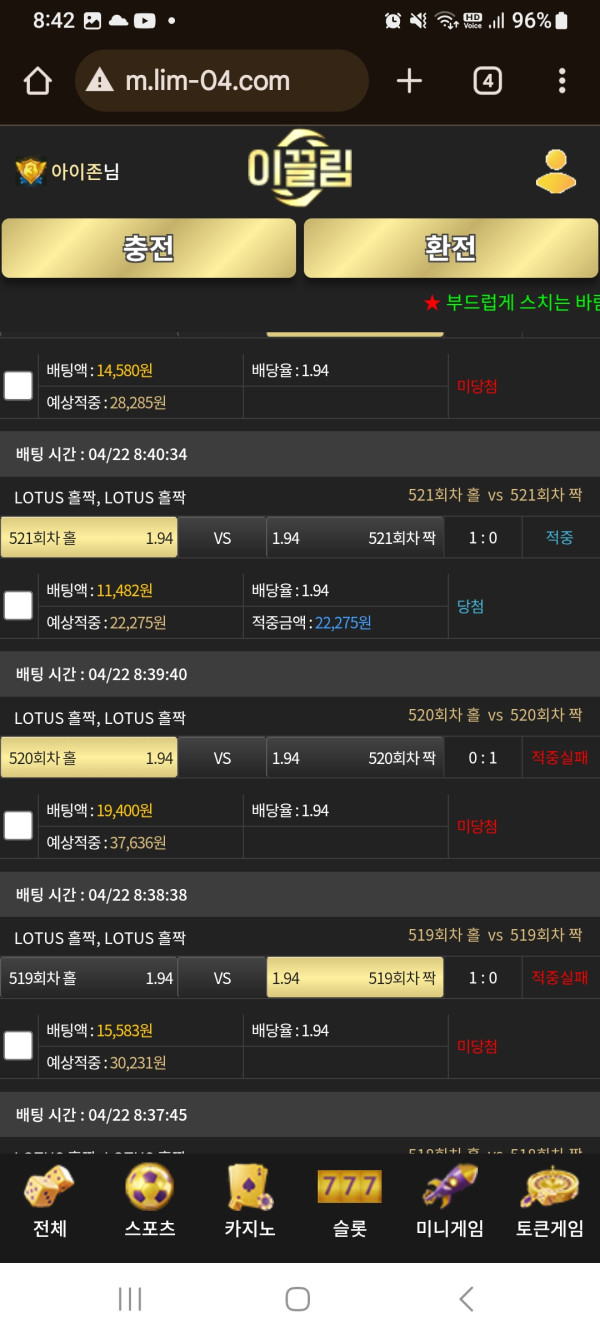Switch to the 전체 tab
This screenshot has width=600, height=1338.
[x=49, y=1203]
